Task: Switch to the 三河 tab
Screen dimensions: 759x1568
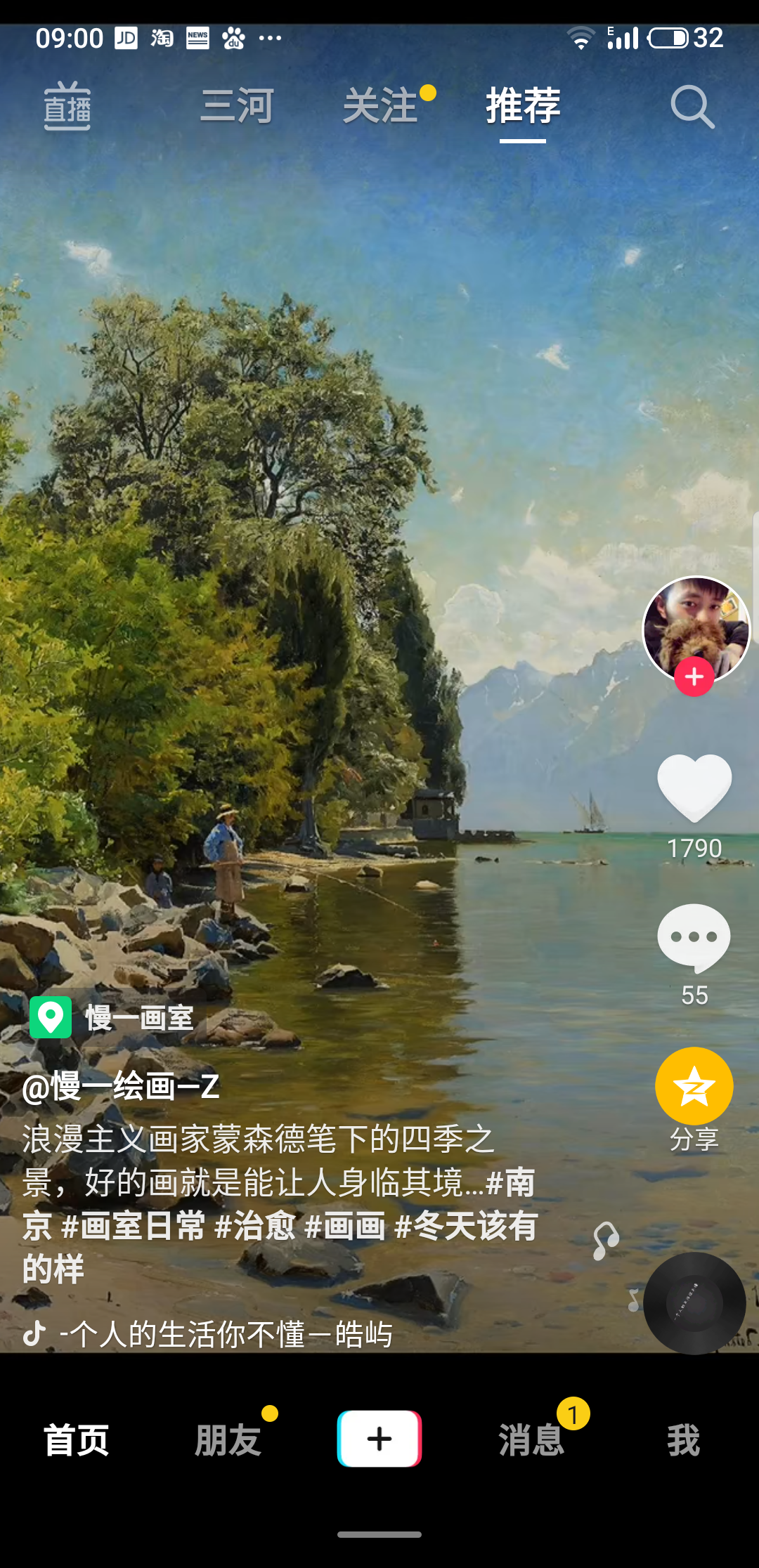Action: tap(237, 106)
